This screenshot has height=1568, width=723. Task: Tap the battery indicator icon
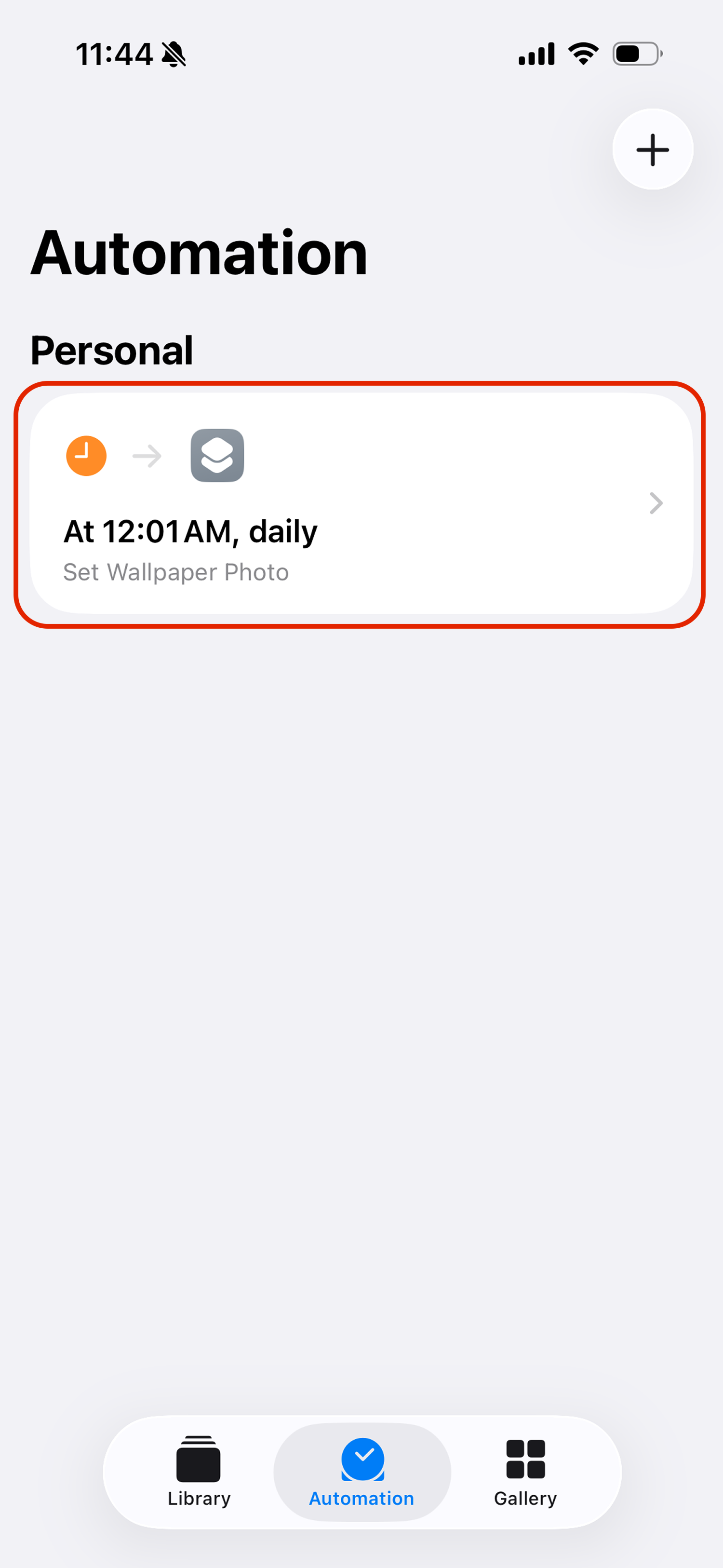tap(635, 54)
